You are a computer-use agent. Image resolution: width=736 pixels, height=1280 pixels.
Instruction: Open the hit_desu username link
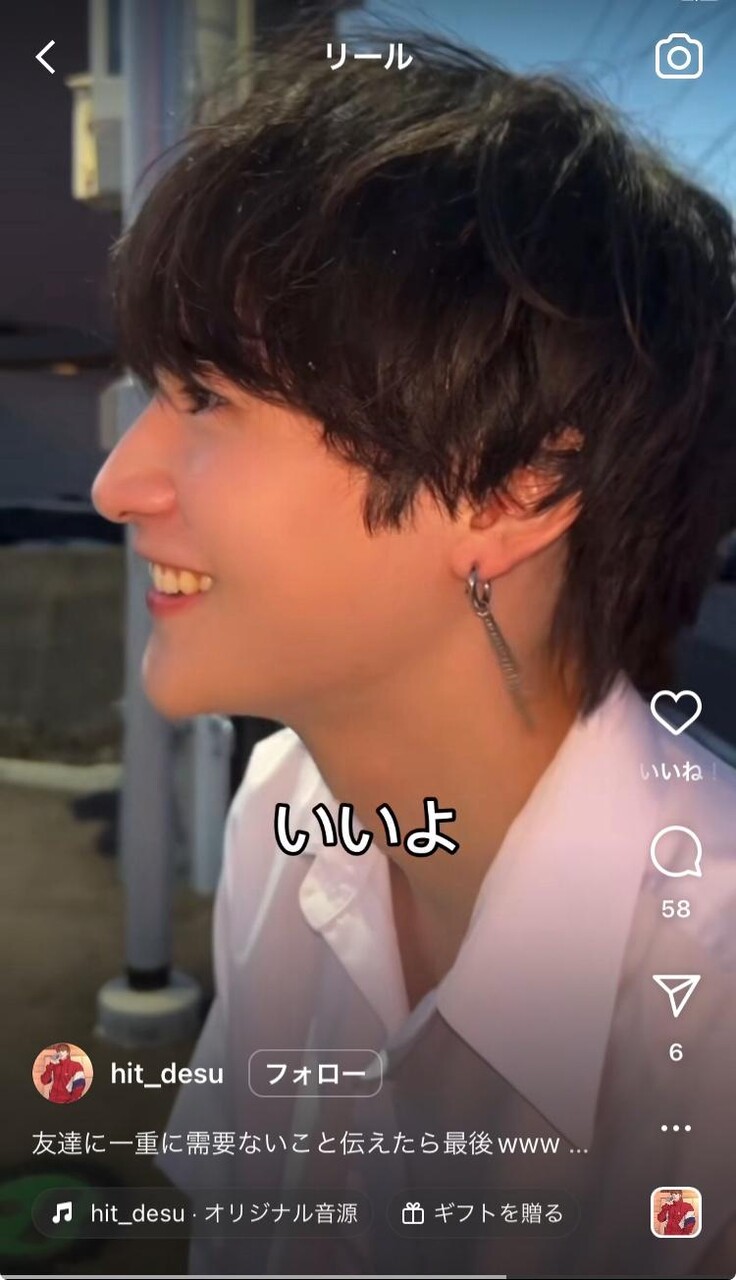coord(166,1074)
